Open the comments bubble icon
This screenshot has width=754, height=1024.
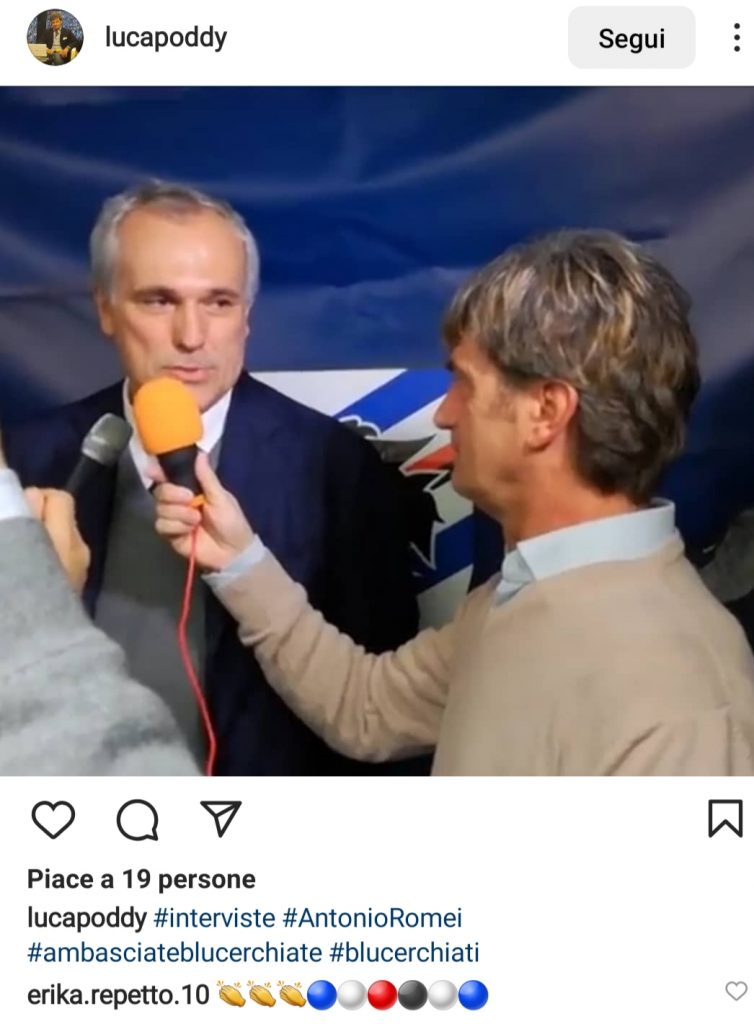[x=137, y=820]
